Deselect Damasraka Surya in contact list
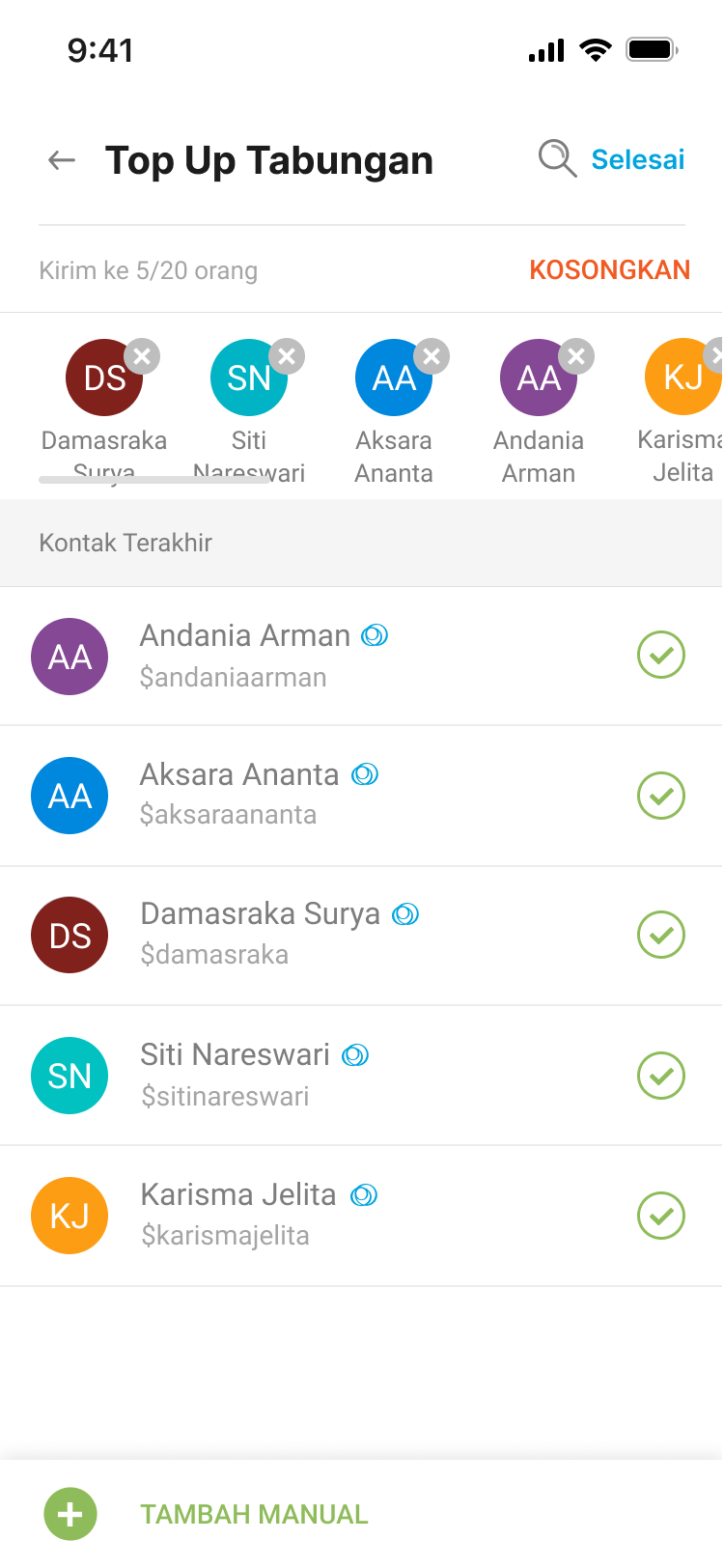The image size is (724, 1568). pyautogui.click(x=661, y=935)
